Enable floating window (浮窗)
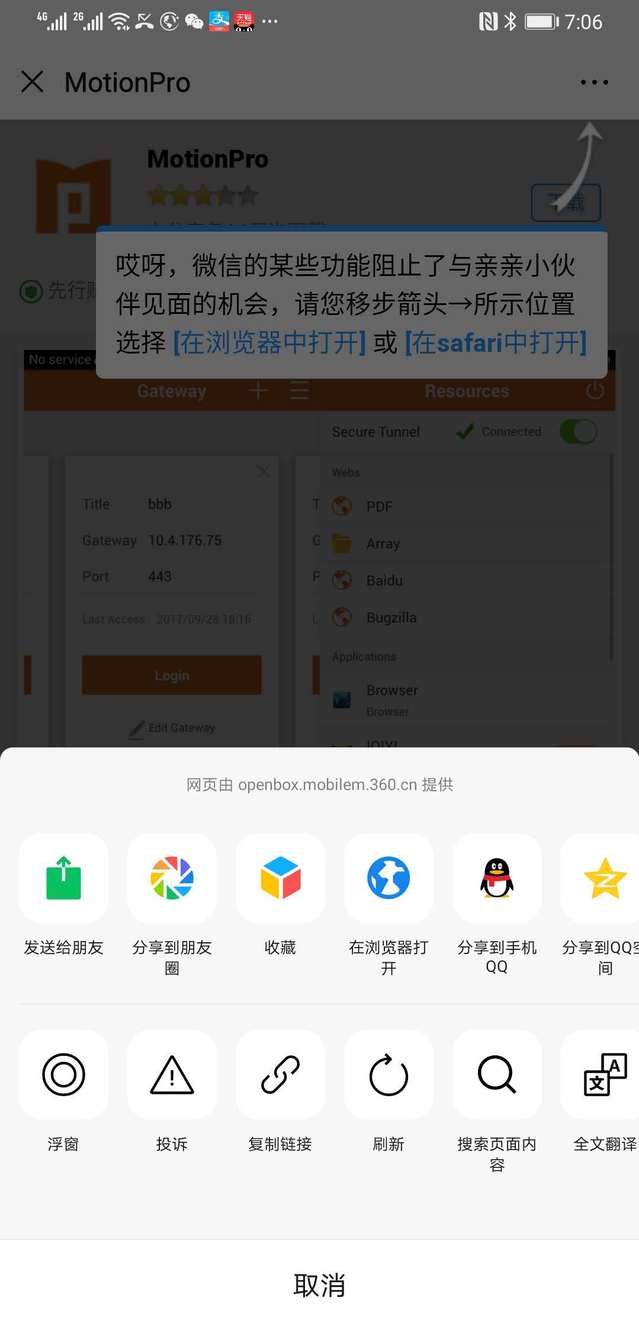Viewport: 639px width, 1329px height. click(64, 1075)
